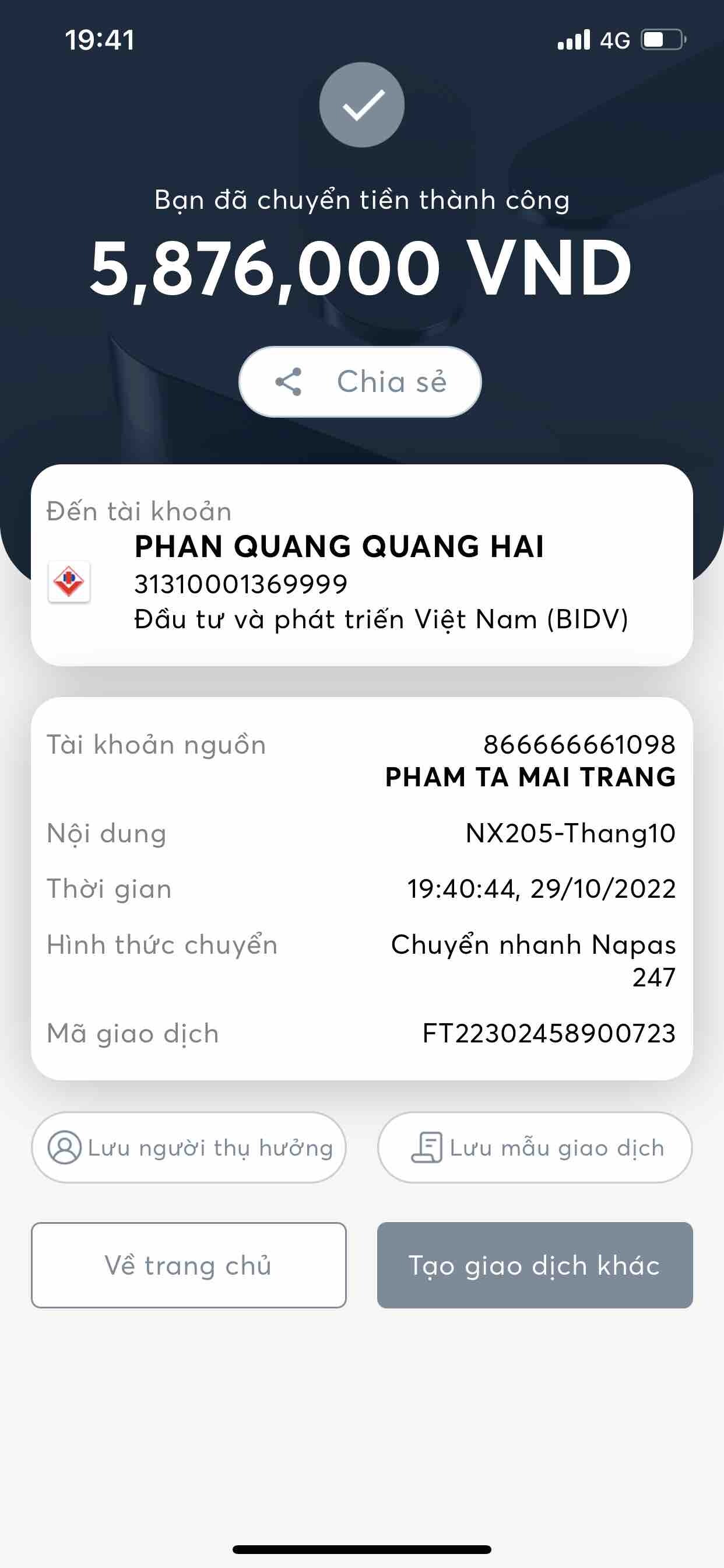Save template via Lưu mẫu giao dịch

(x=534, y=1147)
